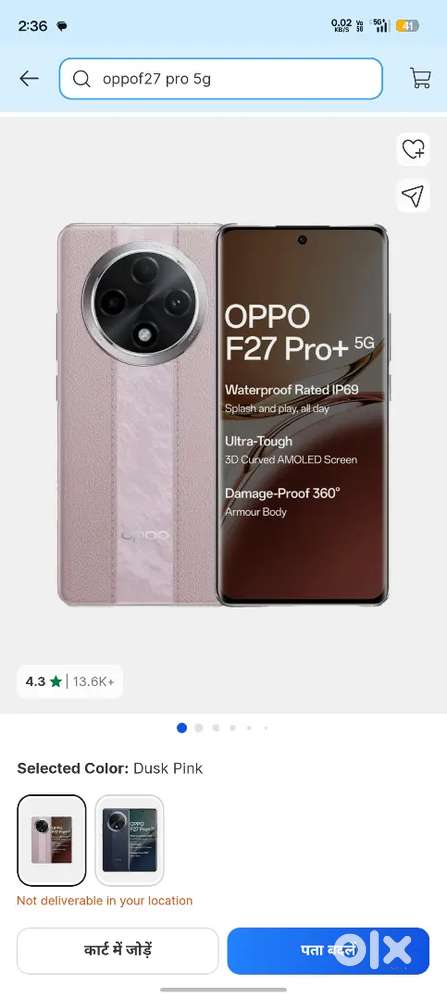Tap the search field showing oppof27 pro 5g
Image resolution: width=447 pixels, height=1000 pixels.
click(x=221, y=78)
